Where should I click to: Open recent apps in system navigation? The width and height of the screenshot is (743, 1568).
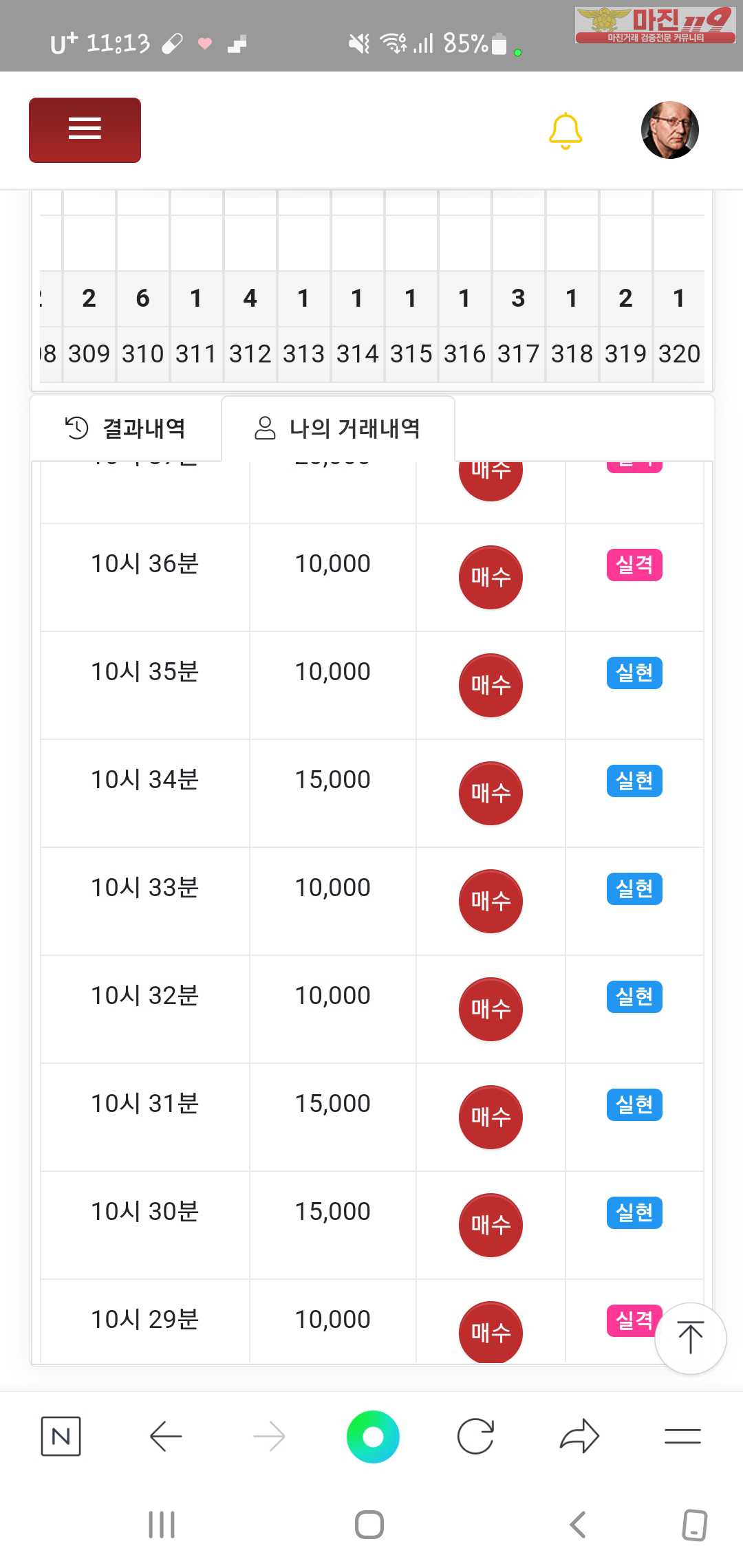click(162, 1525)
